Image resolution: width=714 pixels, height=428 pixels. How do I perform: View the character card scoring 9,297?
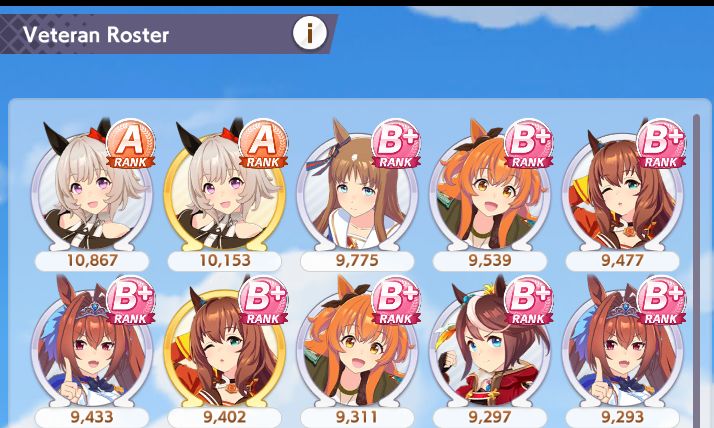tap(490, 352)
